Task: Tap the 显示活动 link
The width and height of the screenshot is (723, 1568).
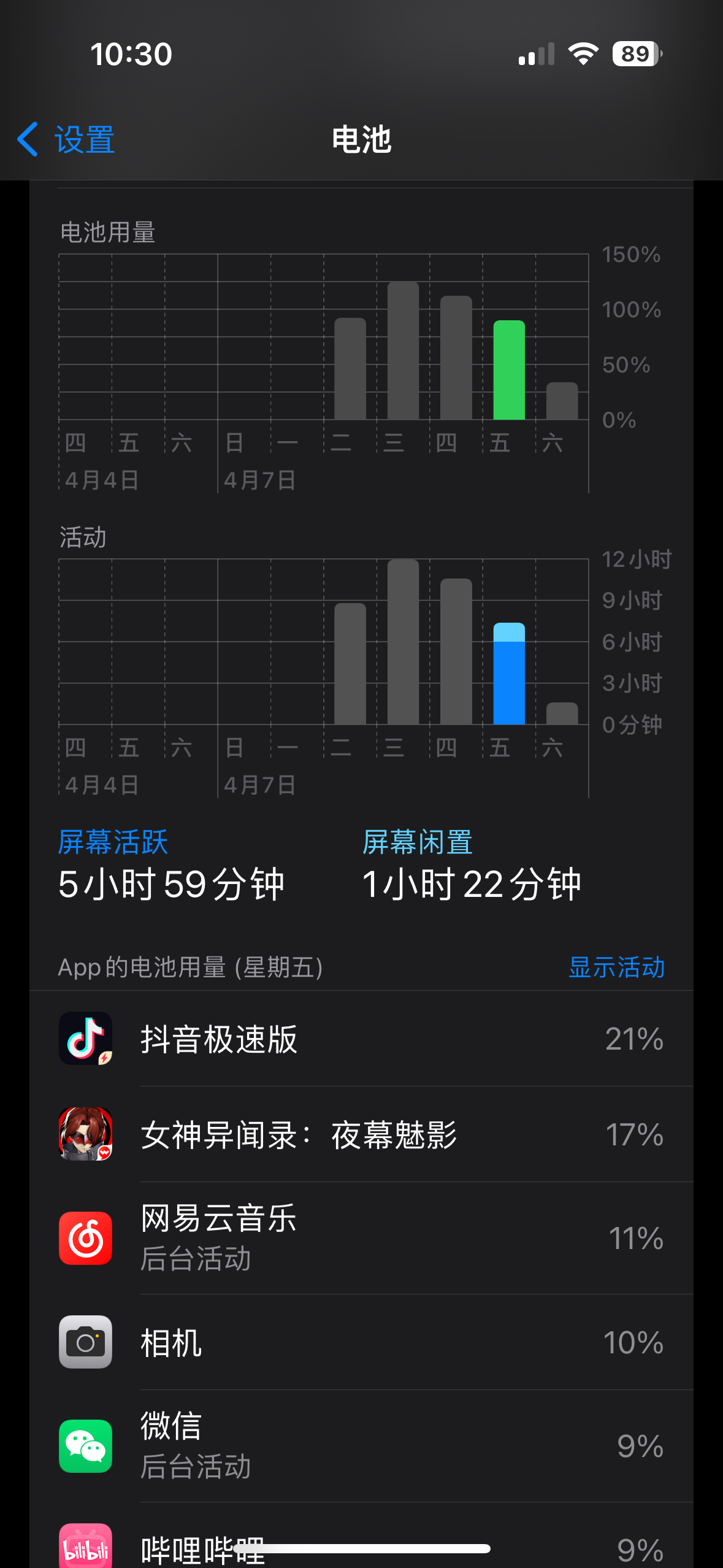Action: (616, 967)
